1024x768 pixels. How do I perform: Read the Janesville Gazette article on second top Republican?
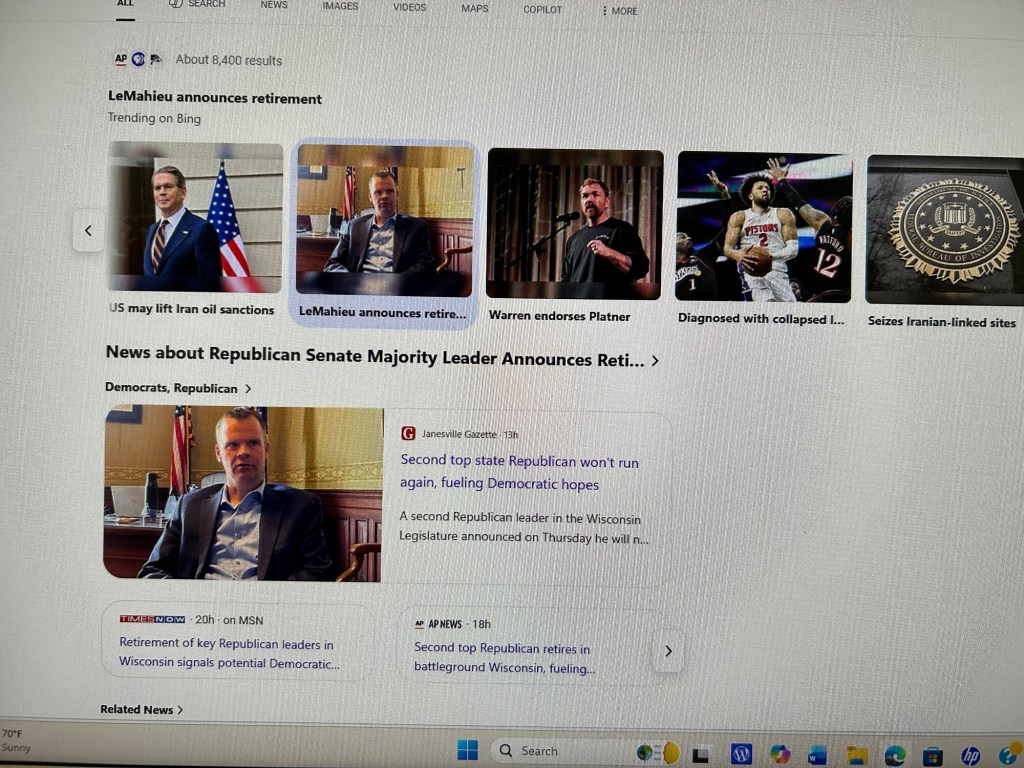pos(518,473)
